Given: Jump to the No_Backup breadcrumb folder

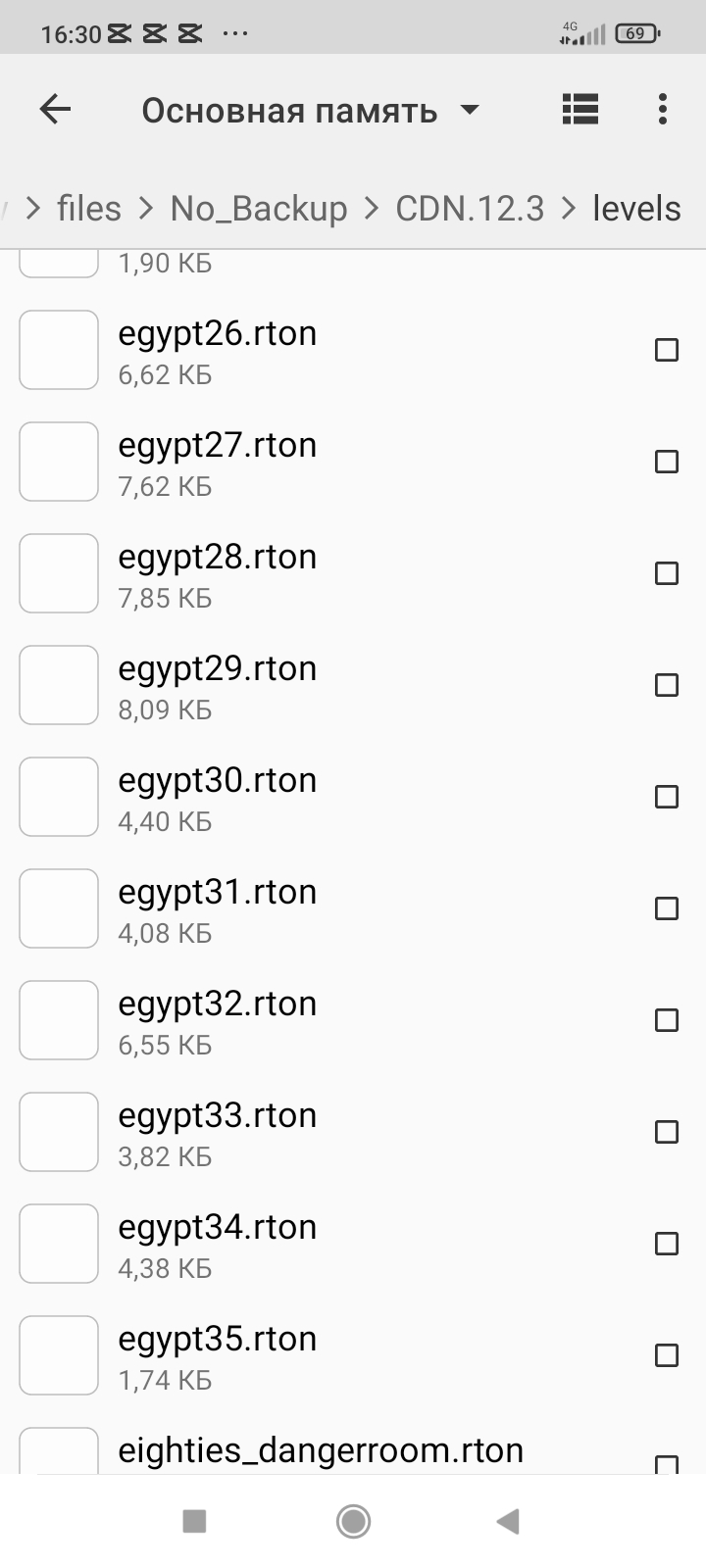Looking at the screenshot, I should coord(259,209).
